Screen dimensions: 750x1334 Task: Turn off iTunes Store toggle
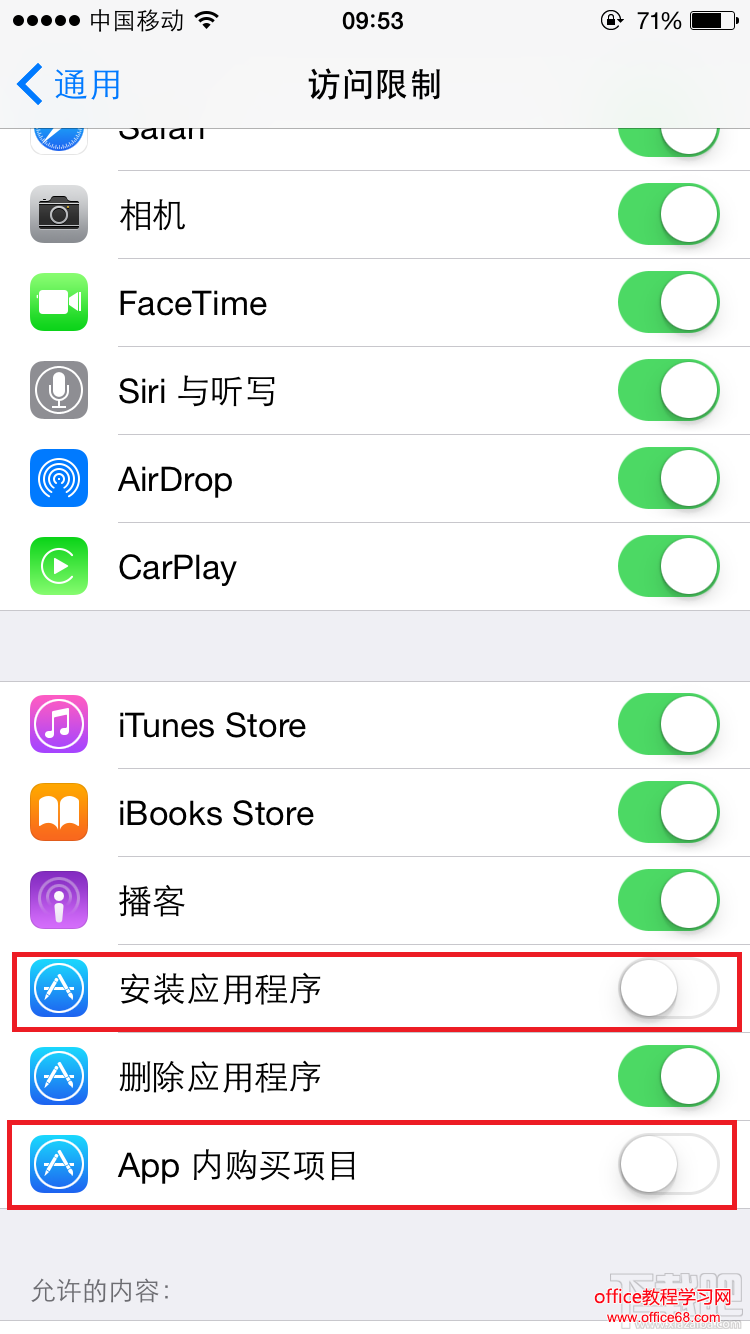[x=668, y=725]
